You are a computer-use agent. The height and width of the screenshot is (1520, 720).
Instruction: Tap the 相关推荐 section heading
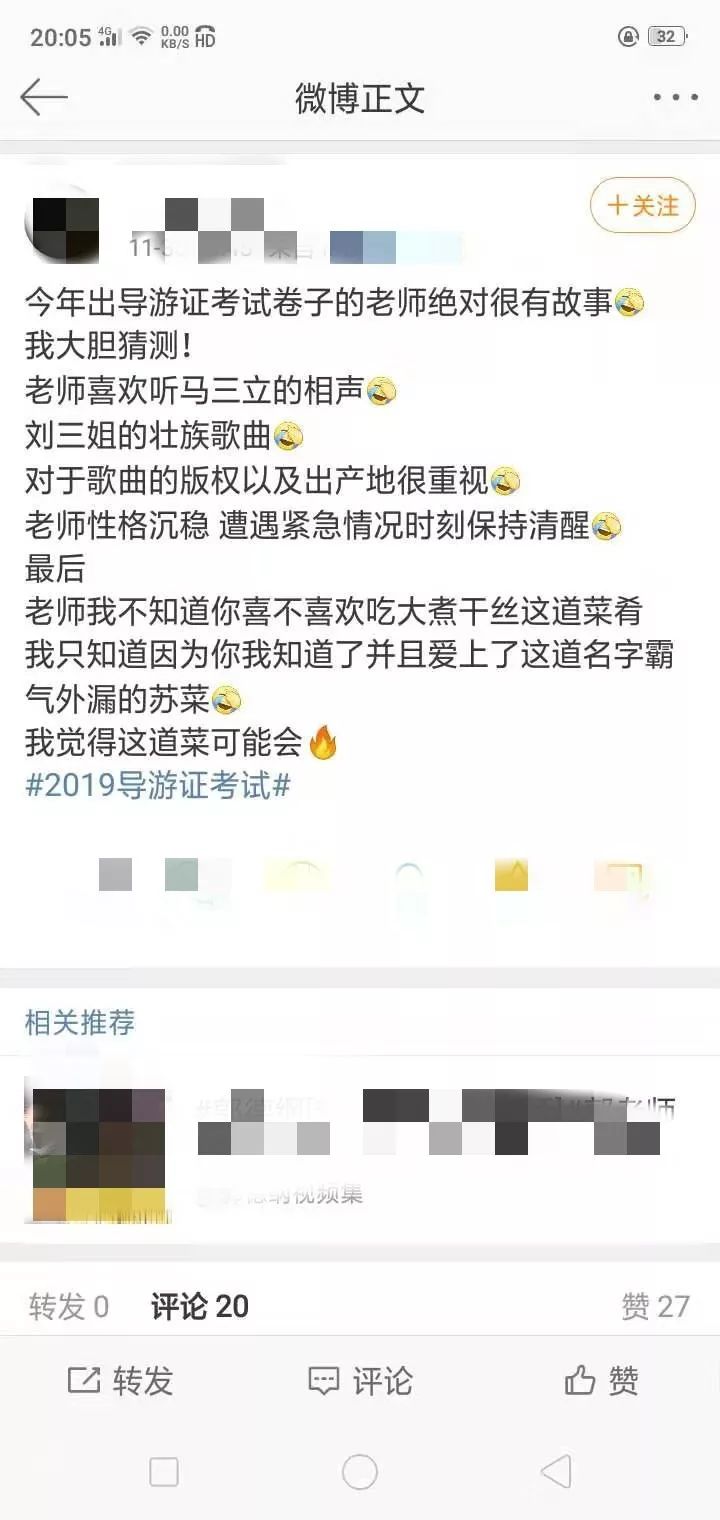tap(78, 1022)
